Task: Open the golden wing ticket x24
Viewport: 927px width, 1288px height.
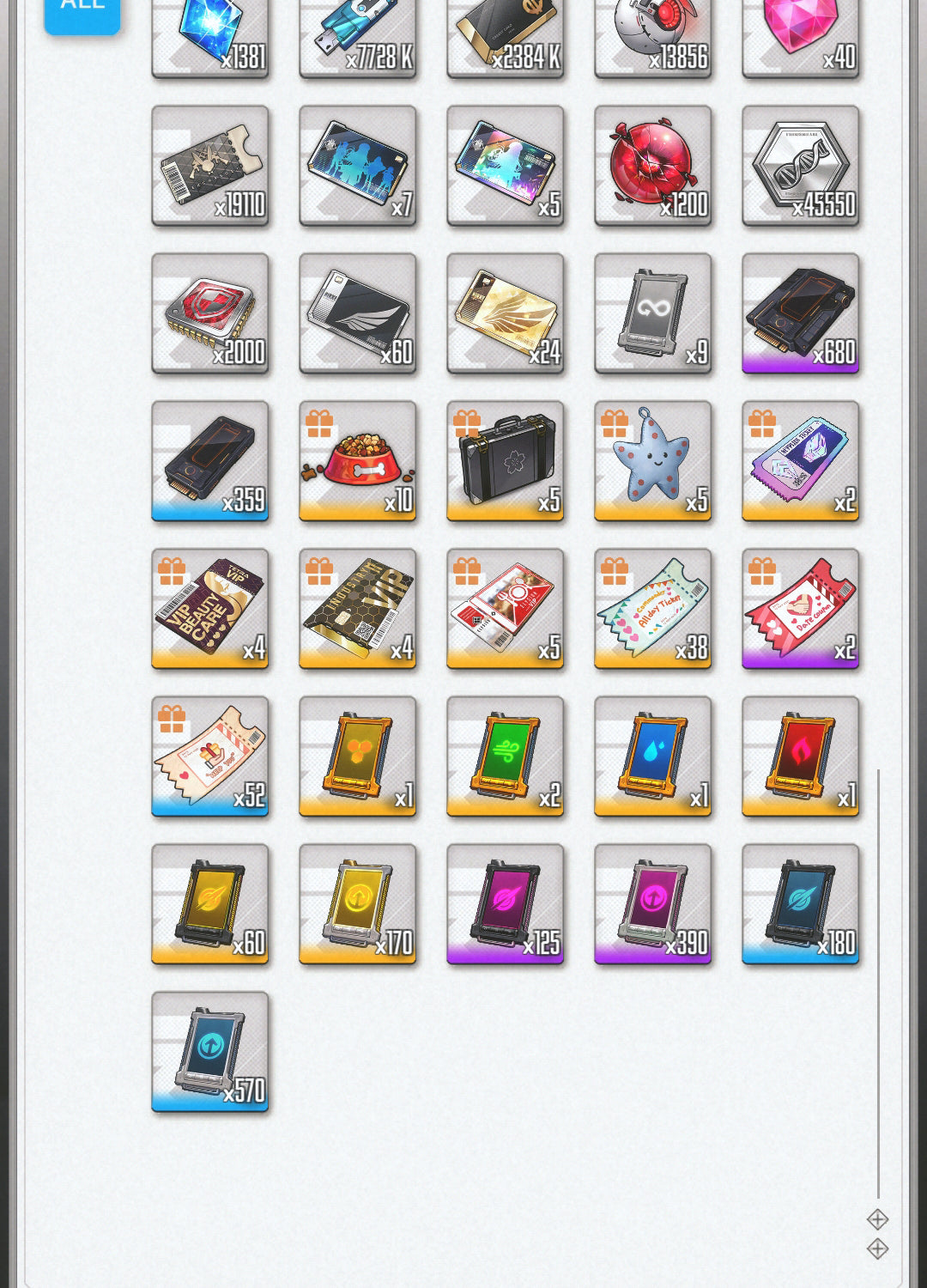Action: click(506, 313)
